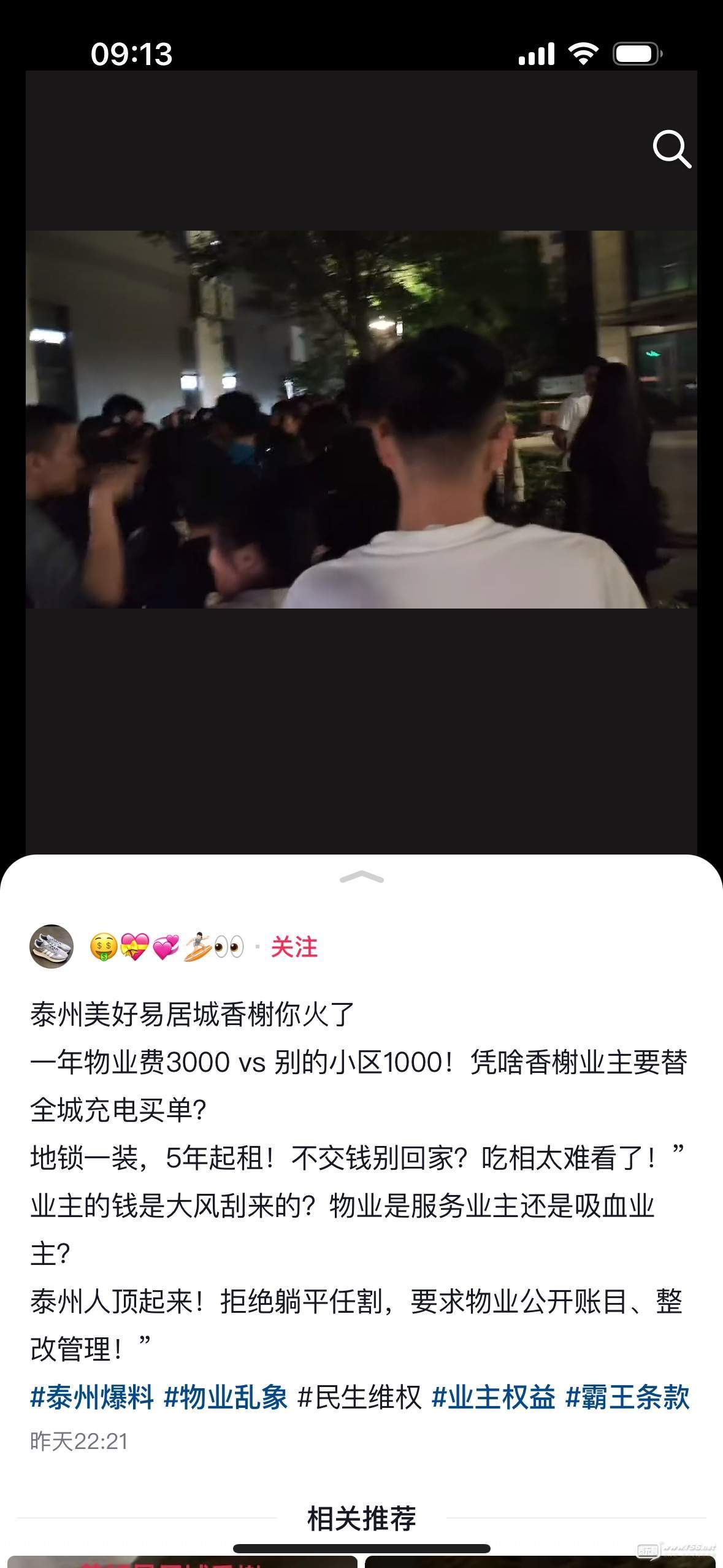Viewport: 723px width, 1568px height.
Task: Collapse the description panel handle
Action: 361,877
